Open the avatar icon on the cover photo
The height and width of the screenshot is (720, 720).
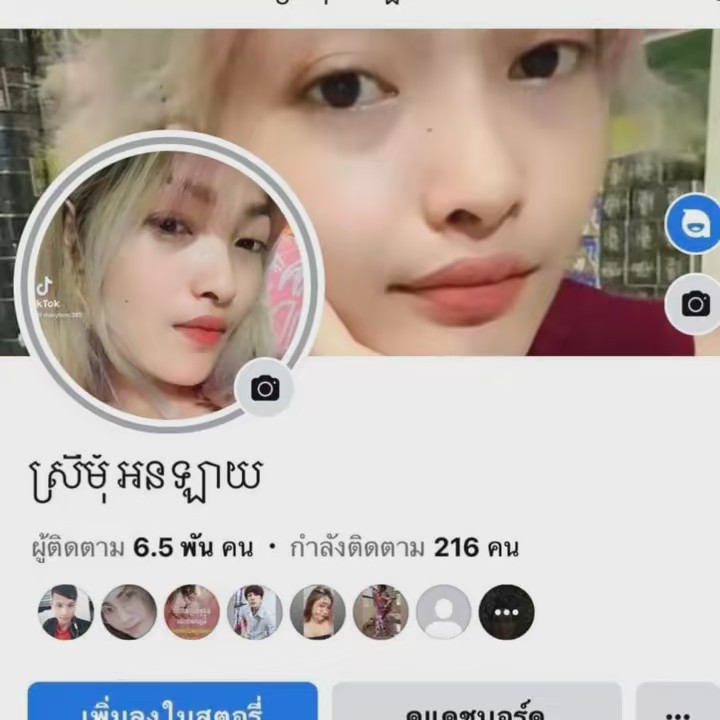coord(693,225)
